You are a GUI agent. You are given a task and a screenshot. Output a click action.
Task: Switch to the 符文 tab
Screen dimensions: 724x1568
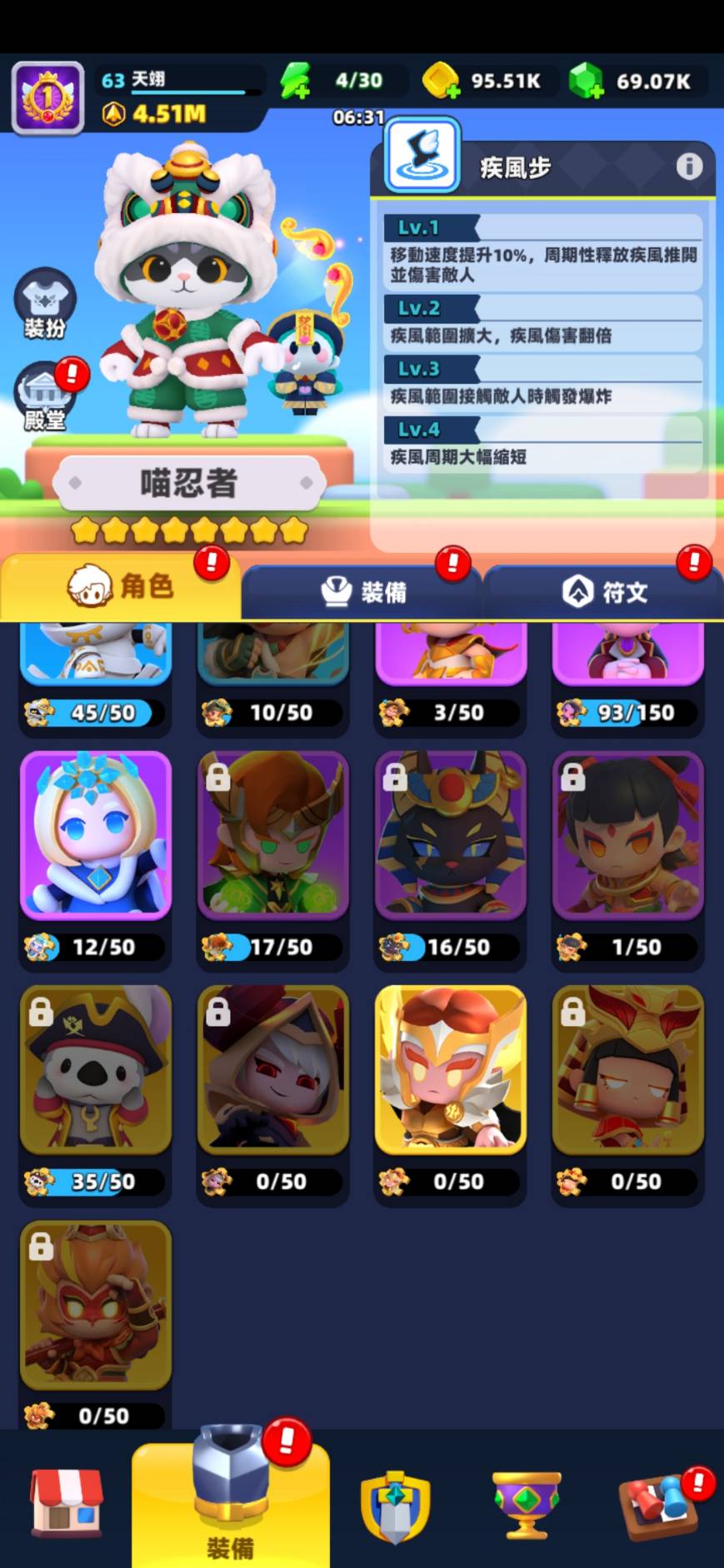coord(603,592)
